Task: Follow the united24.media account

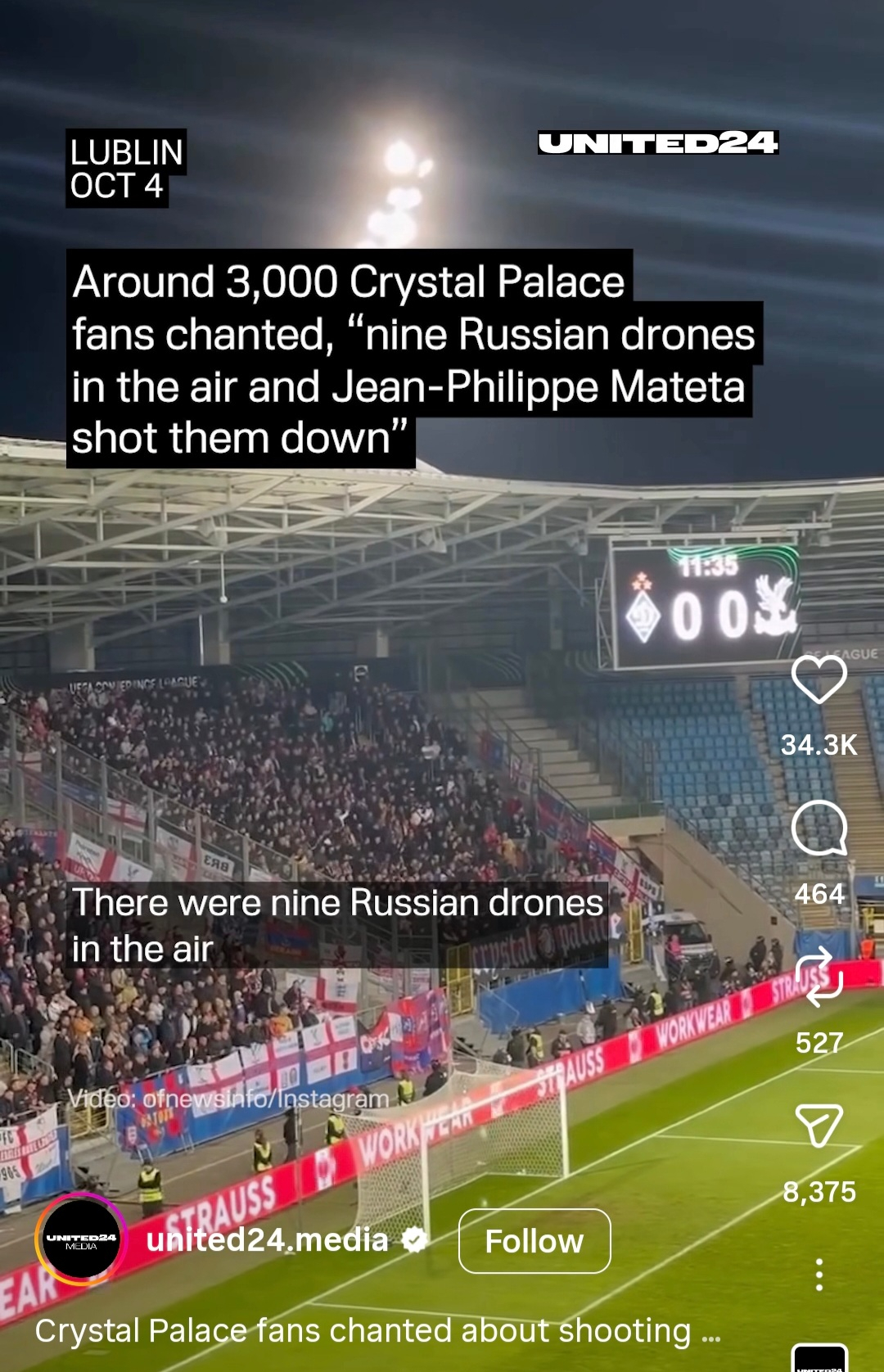Action: coord(534,1241)
